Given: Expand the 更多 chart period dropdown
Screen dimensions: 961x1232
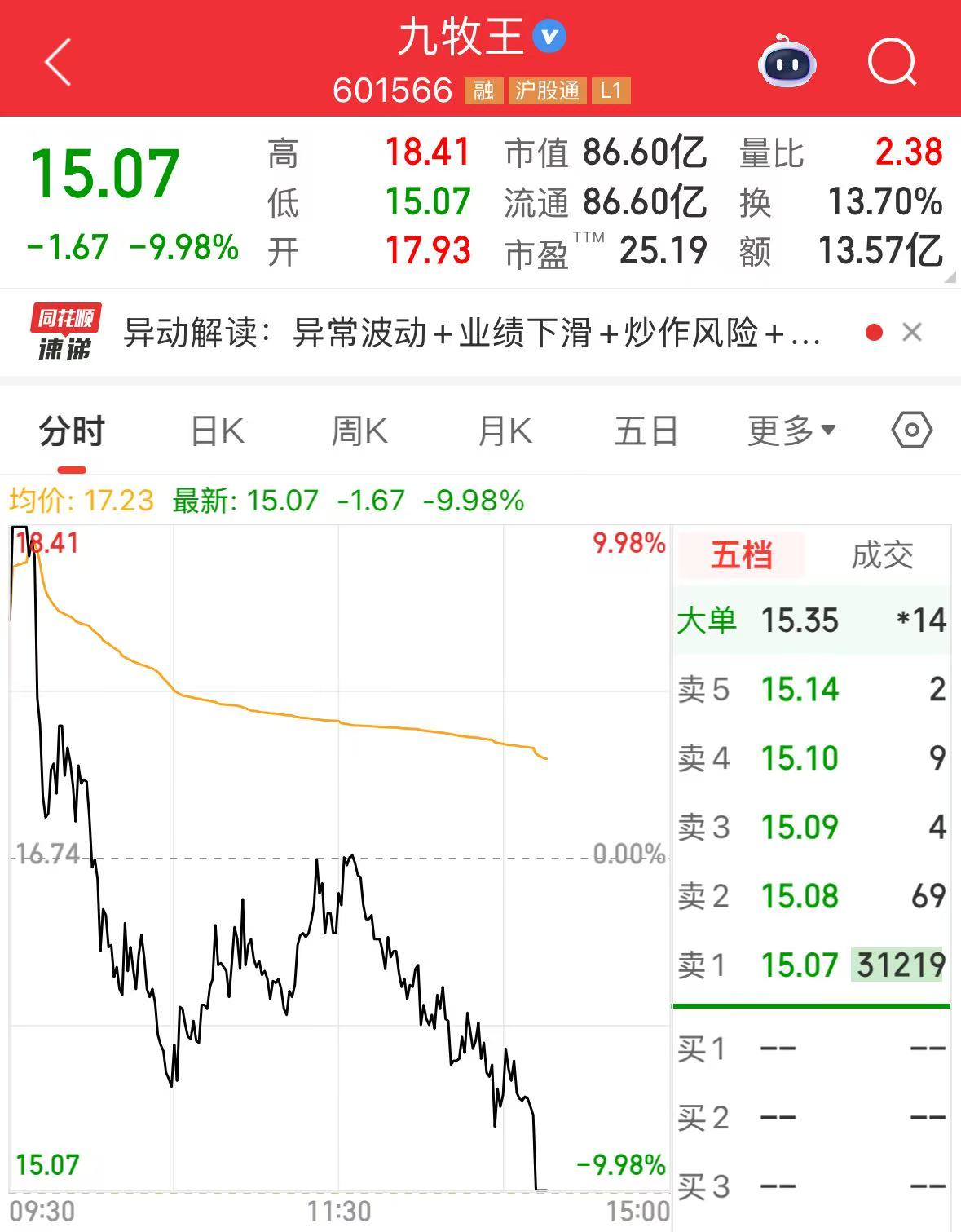Looking at the screenshot, I should tap(791, 431).
